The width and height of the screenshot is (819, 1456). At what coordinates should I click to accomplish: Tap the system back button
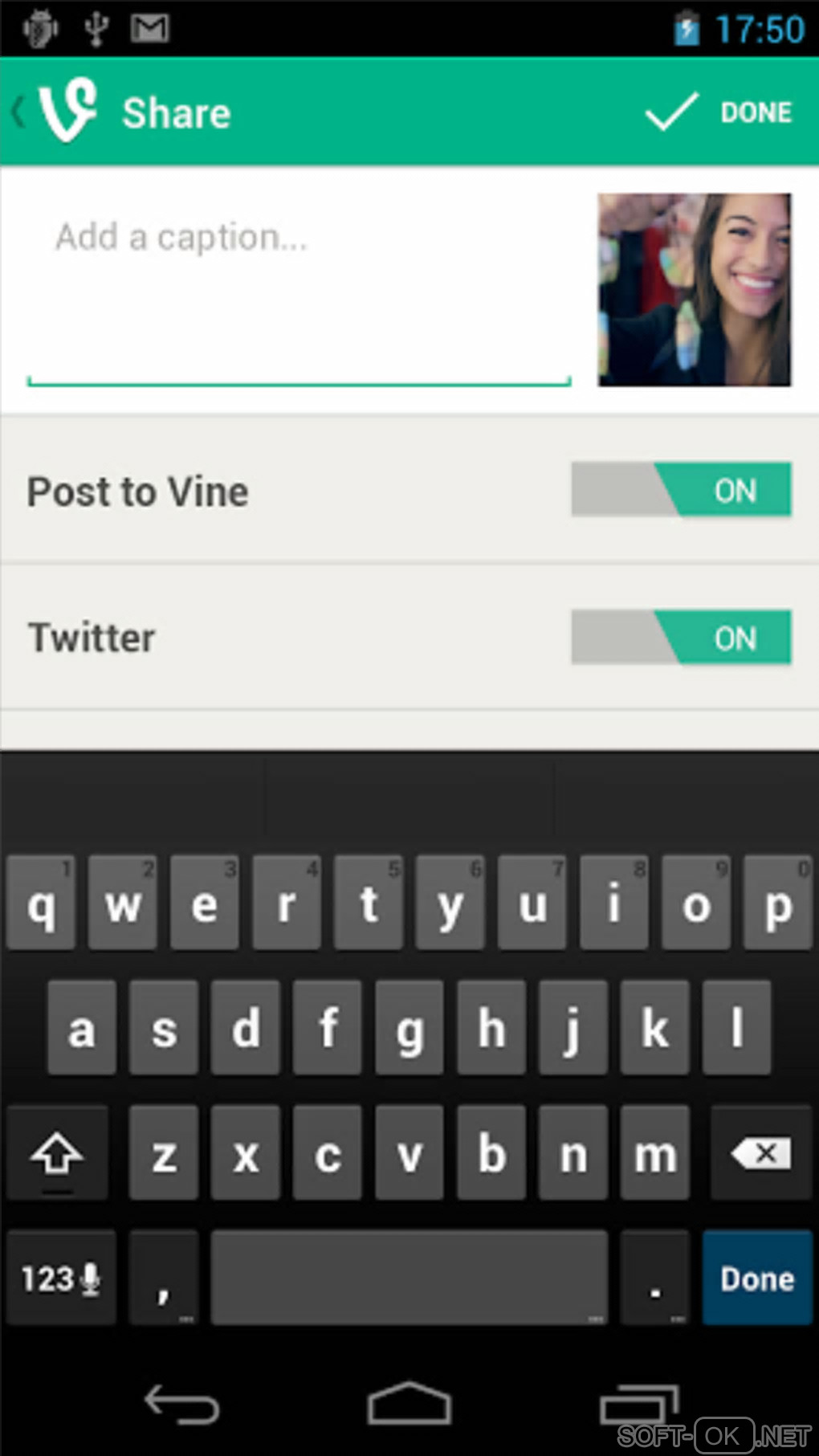(x=181, y=1405)
